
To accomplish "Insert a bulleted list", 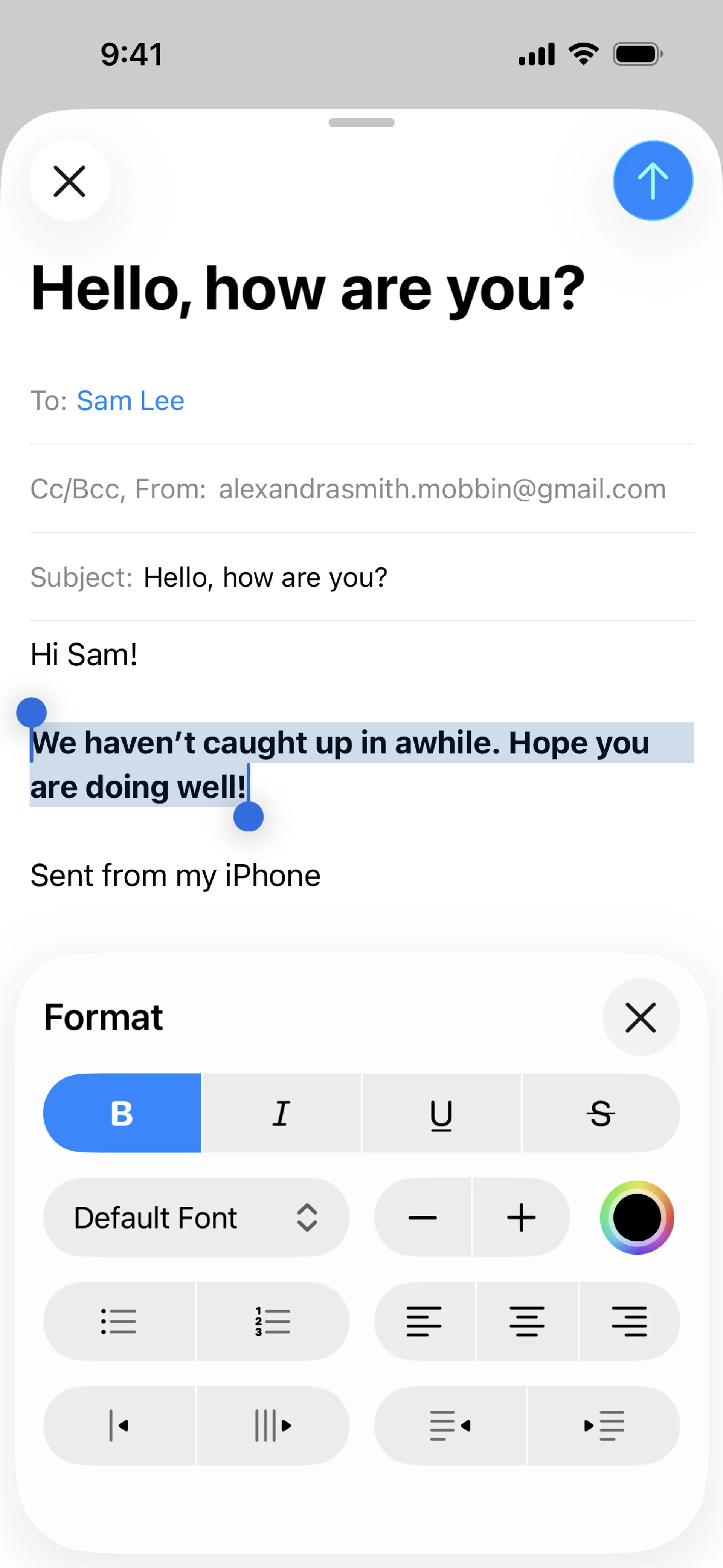I will click(x=119, y=1322).
